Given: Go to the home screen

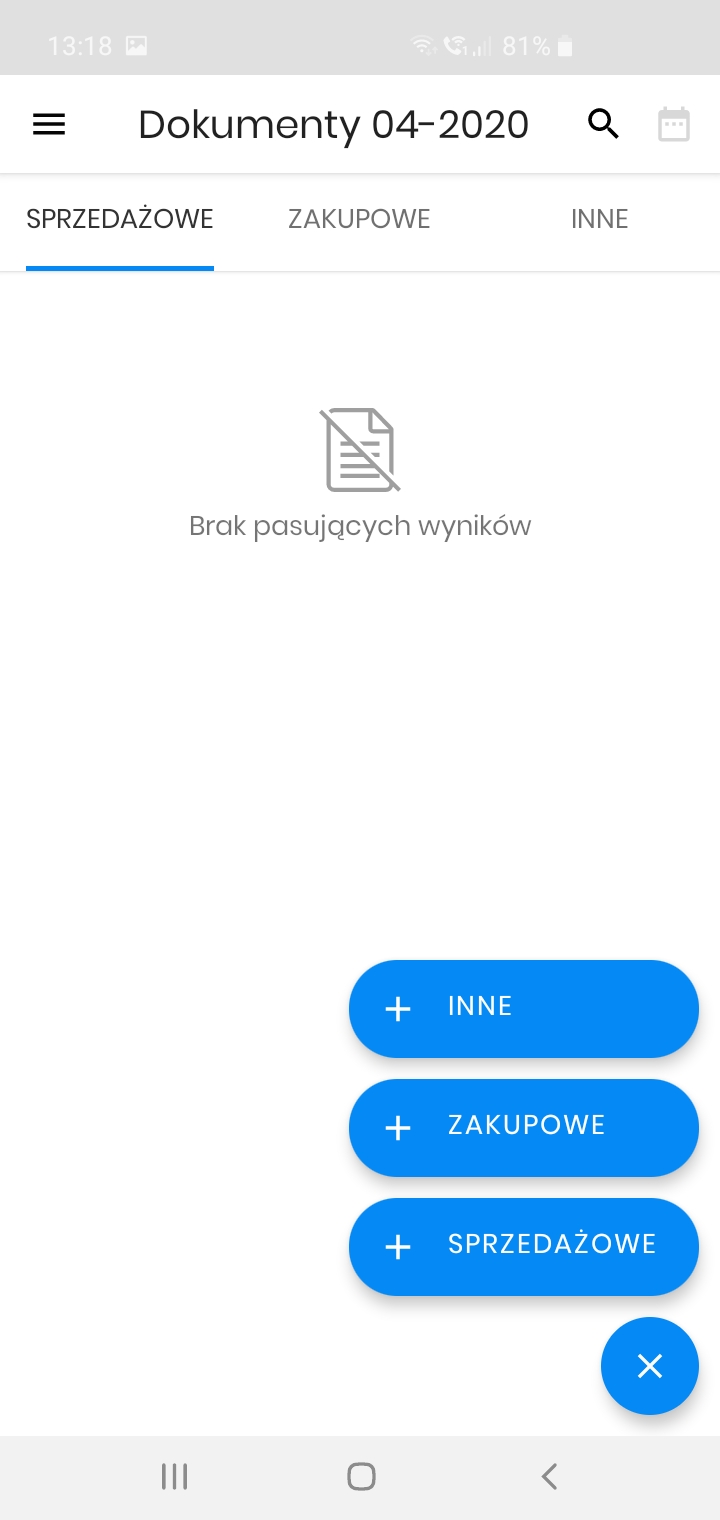Looking at the screenshot, I should [361, 1476].
